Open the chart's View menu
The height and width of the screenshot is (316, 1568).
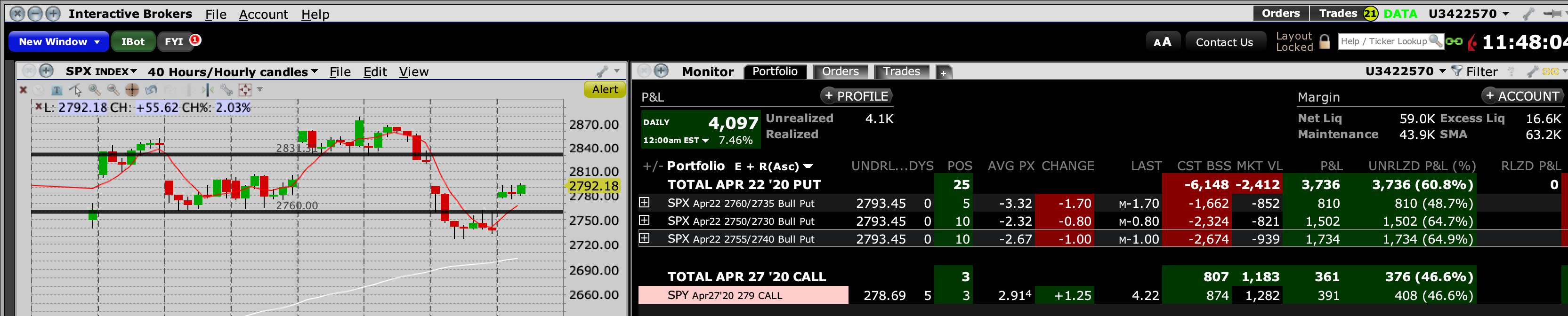[413, 71]
